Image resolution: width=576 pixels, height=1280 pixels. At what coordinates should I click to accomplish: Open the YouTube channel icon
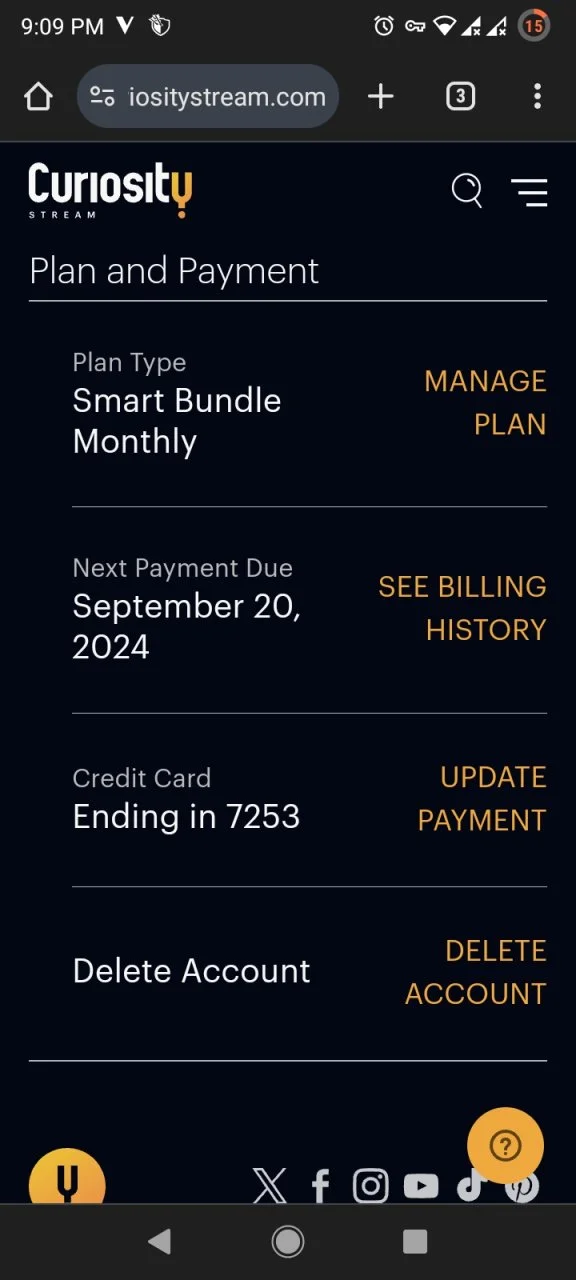click(421, 1186)
